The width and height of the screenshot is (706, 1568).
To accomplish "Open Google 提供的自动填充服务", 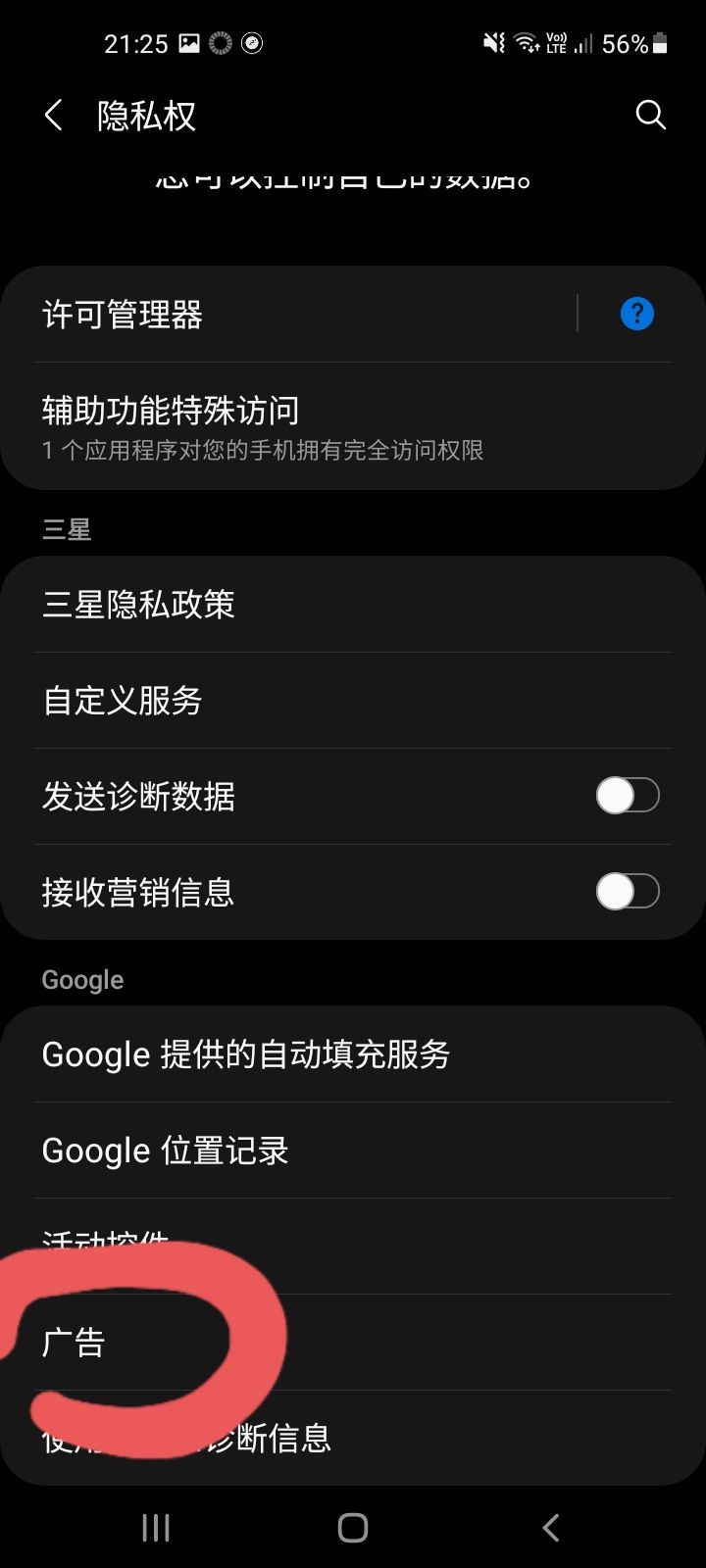I will tap(294, 1053).
